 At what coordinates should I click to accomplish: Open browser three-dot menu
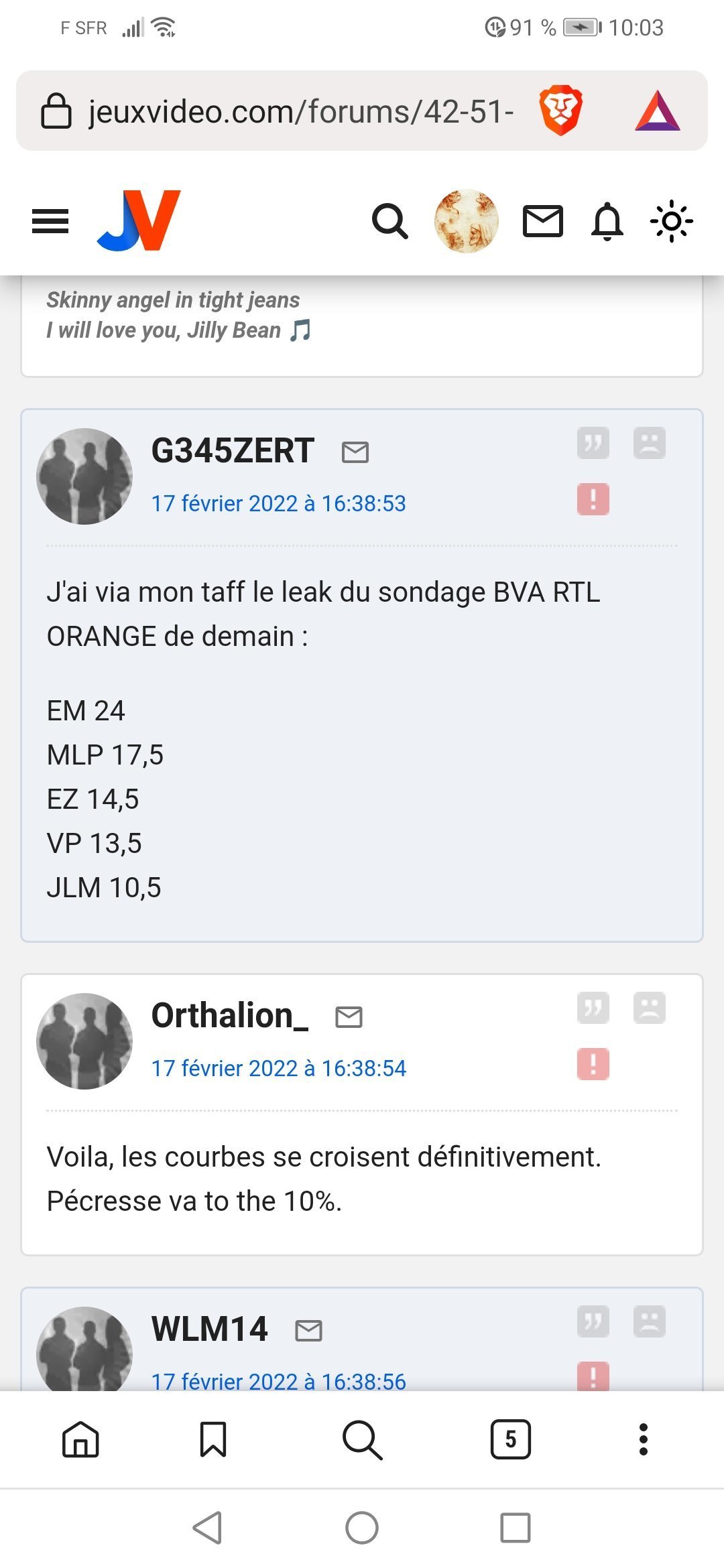point(644,1439)
